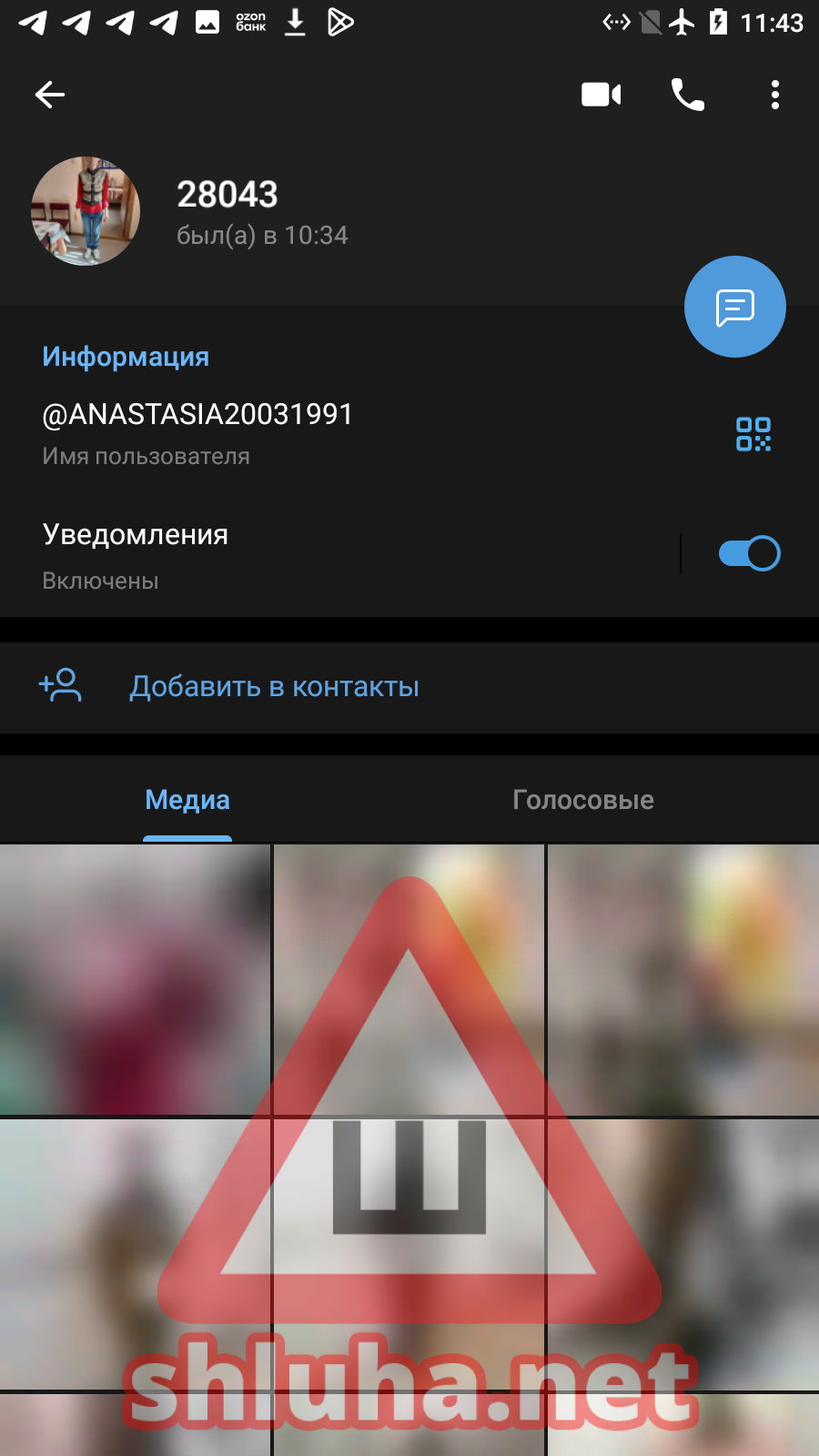Screen dimensions: 819x1456
Task: Toggle the Уведомления switch off
Action: pos(749,553)
